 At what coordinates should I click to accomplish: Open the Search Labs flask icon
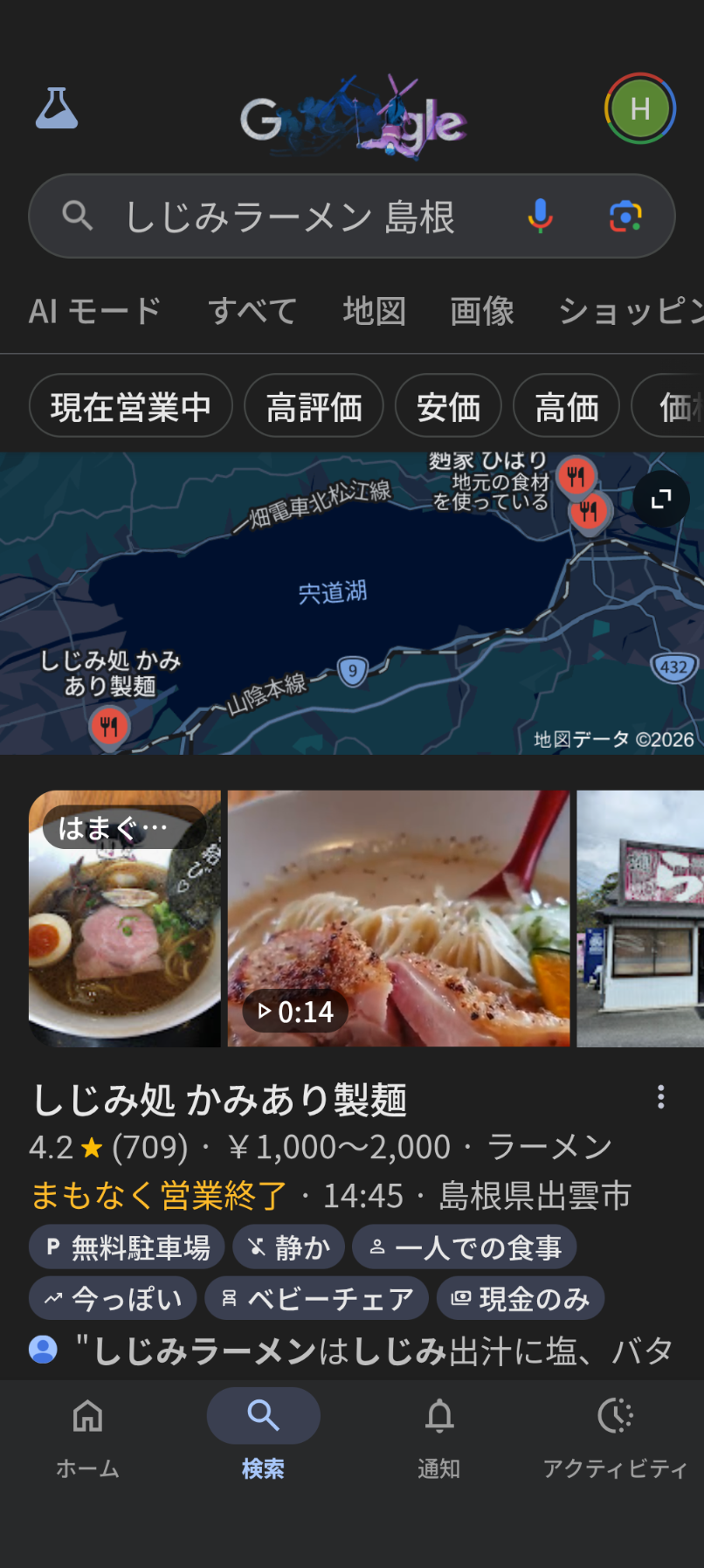pos(57,109)
